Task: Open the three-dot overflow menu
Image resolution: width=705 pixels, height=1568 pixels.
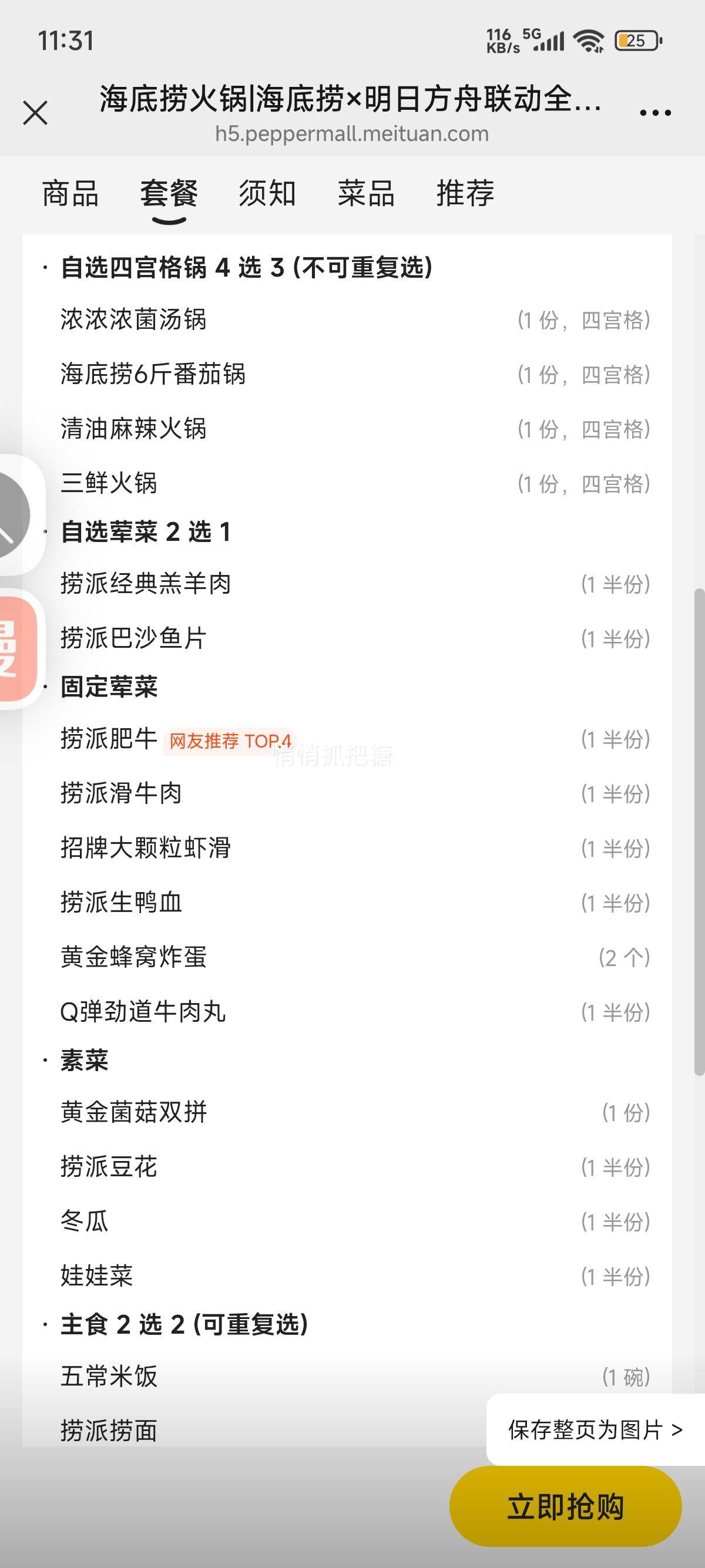Action: (655, 113)
